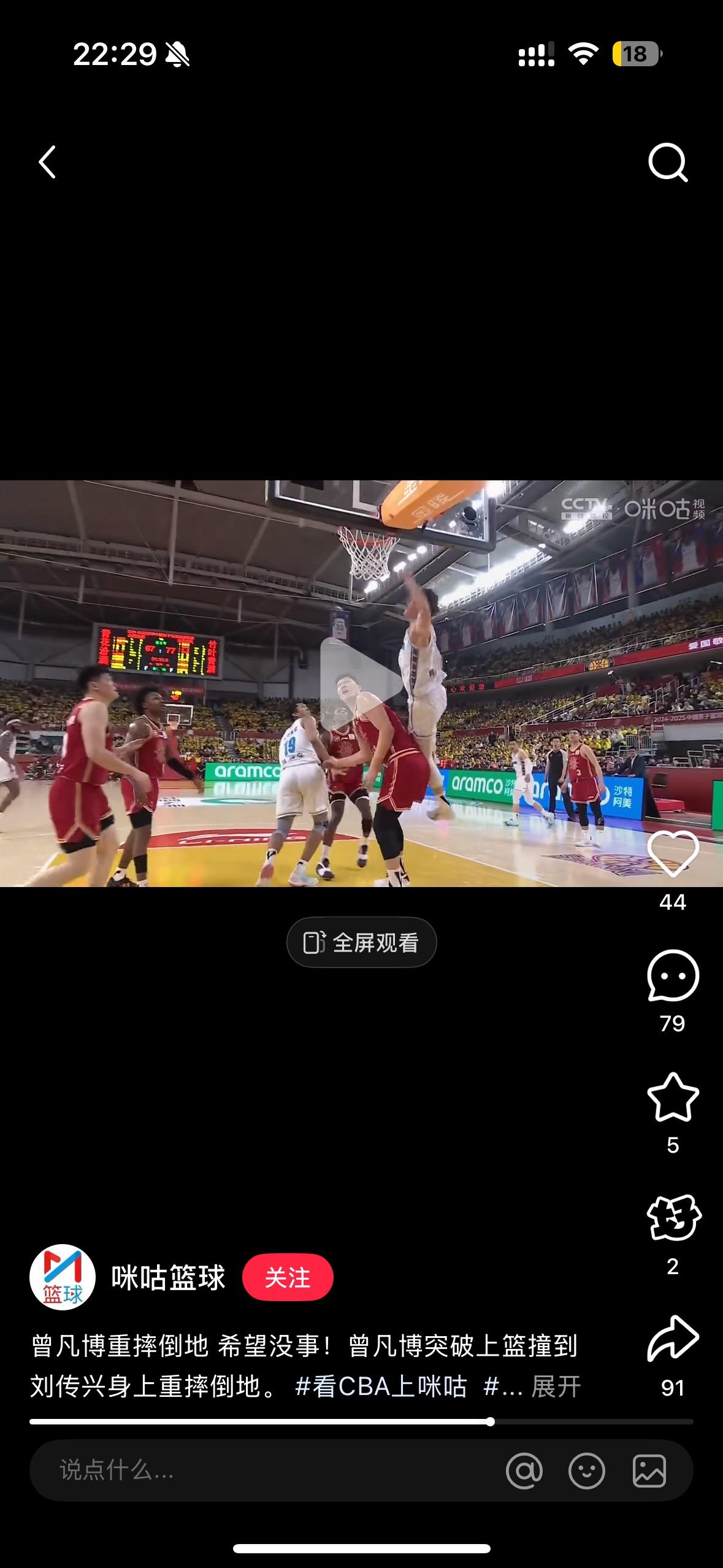
Task: Go back using the top-left arrow
Action: pos(48,162)
